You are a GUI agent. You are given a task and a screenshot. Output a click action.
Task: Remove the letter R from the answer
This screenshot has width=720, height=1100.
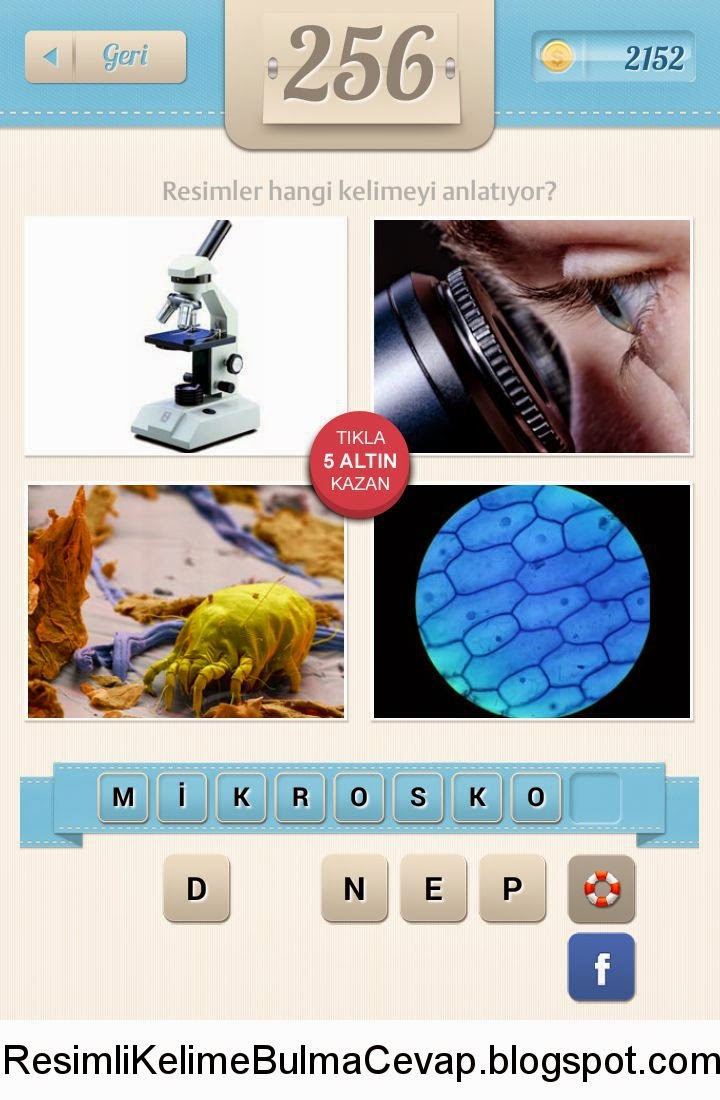(300, 797)
